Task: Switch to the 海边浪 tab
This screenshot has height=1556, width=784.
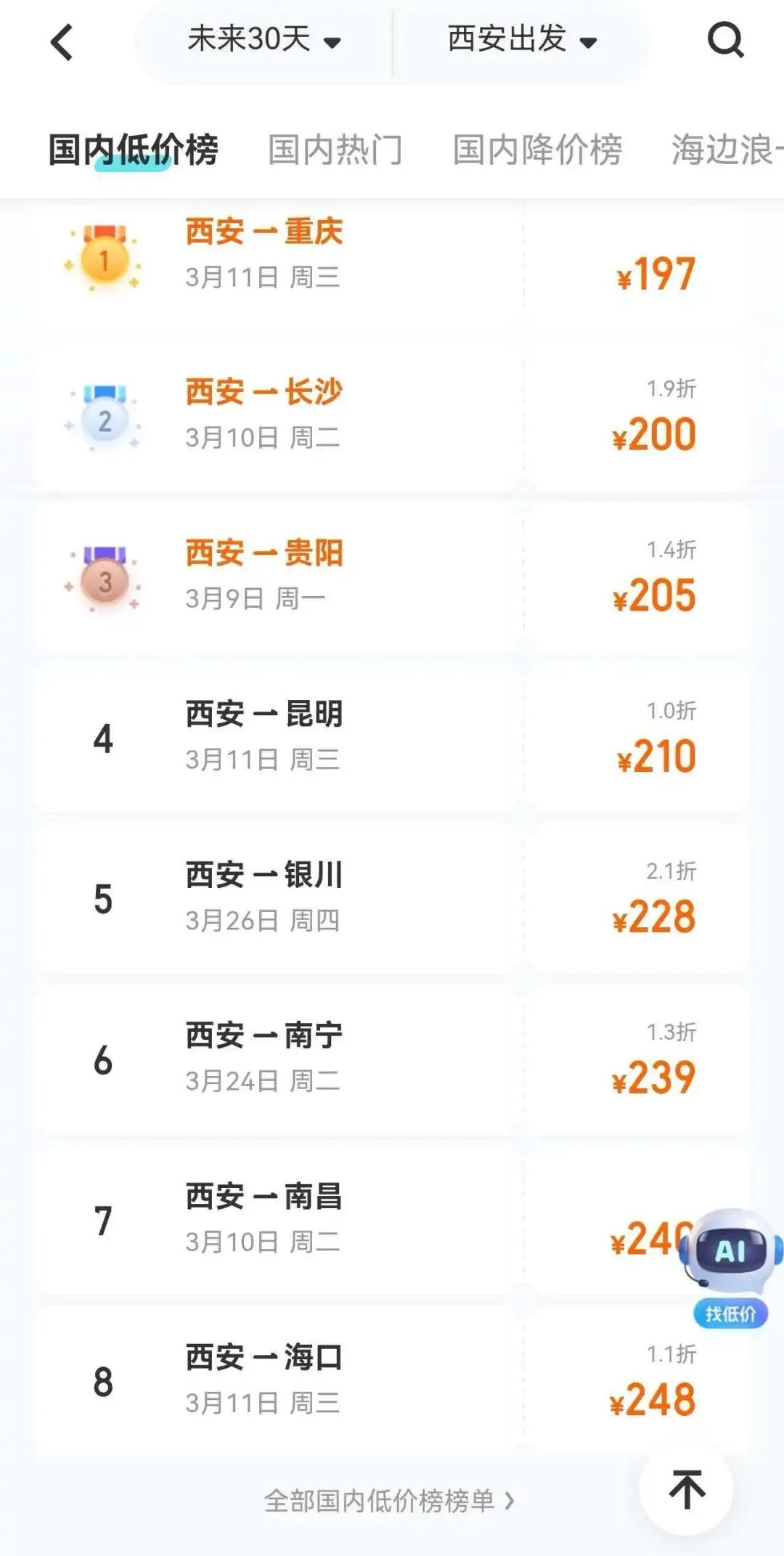Action: [x=726, y=150]
